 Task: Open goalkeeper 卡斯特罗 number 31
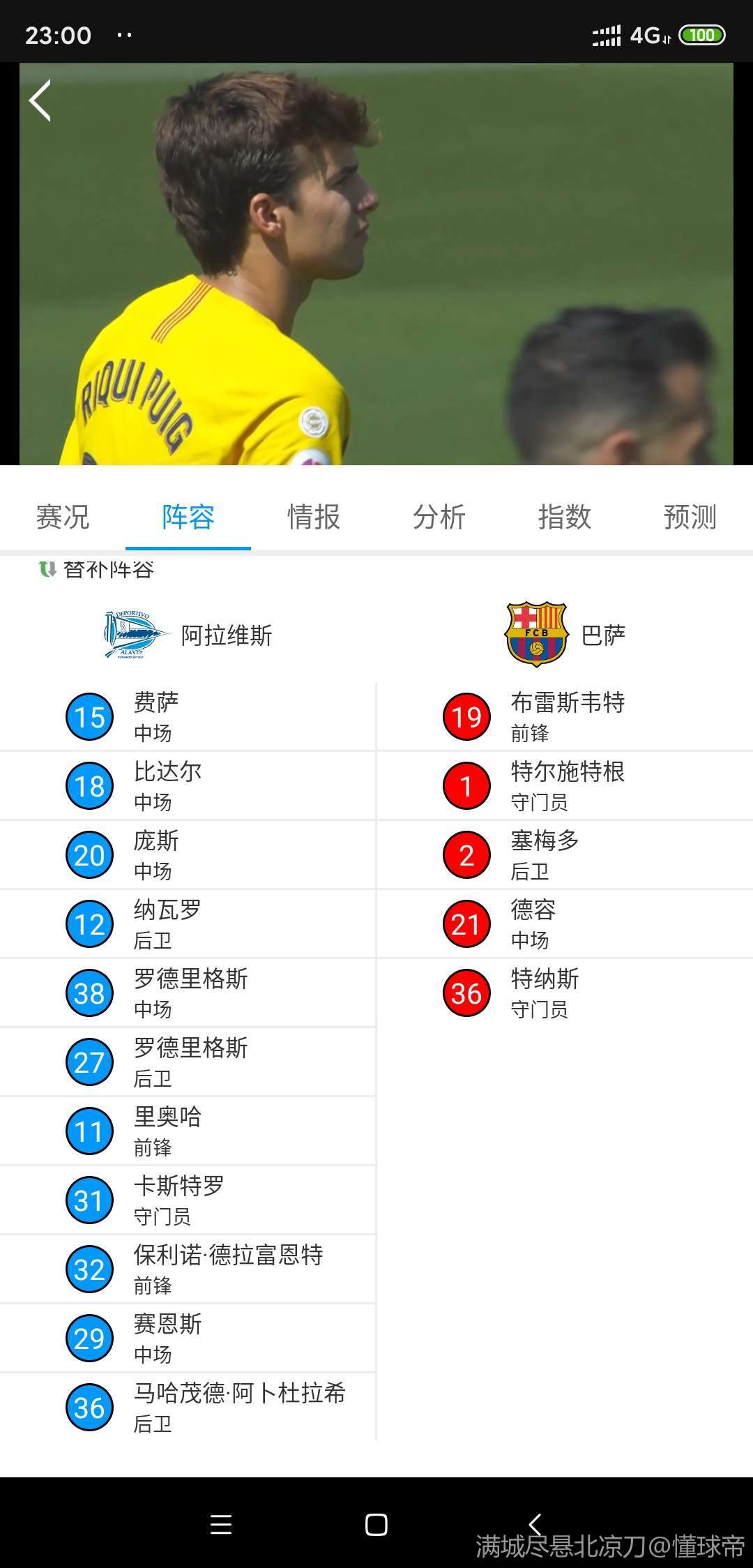coord(178,1200)
